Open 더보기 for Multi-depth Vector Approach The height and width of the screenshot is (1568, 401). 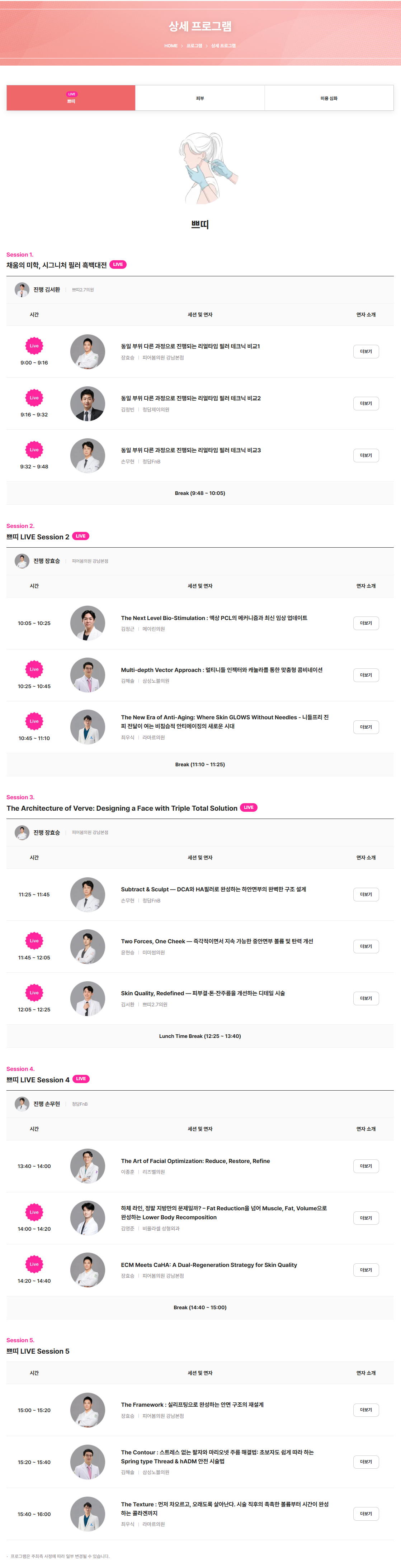(x=365, y=675)
